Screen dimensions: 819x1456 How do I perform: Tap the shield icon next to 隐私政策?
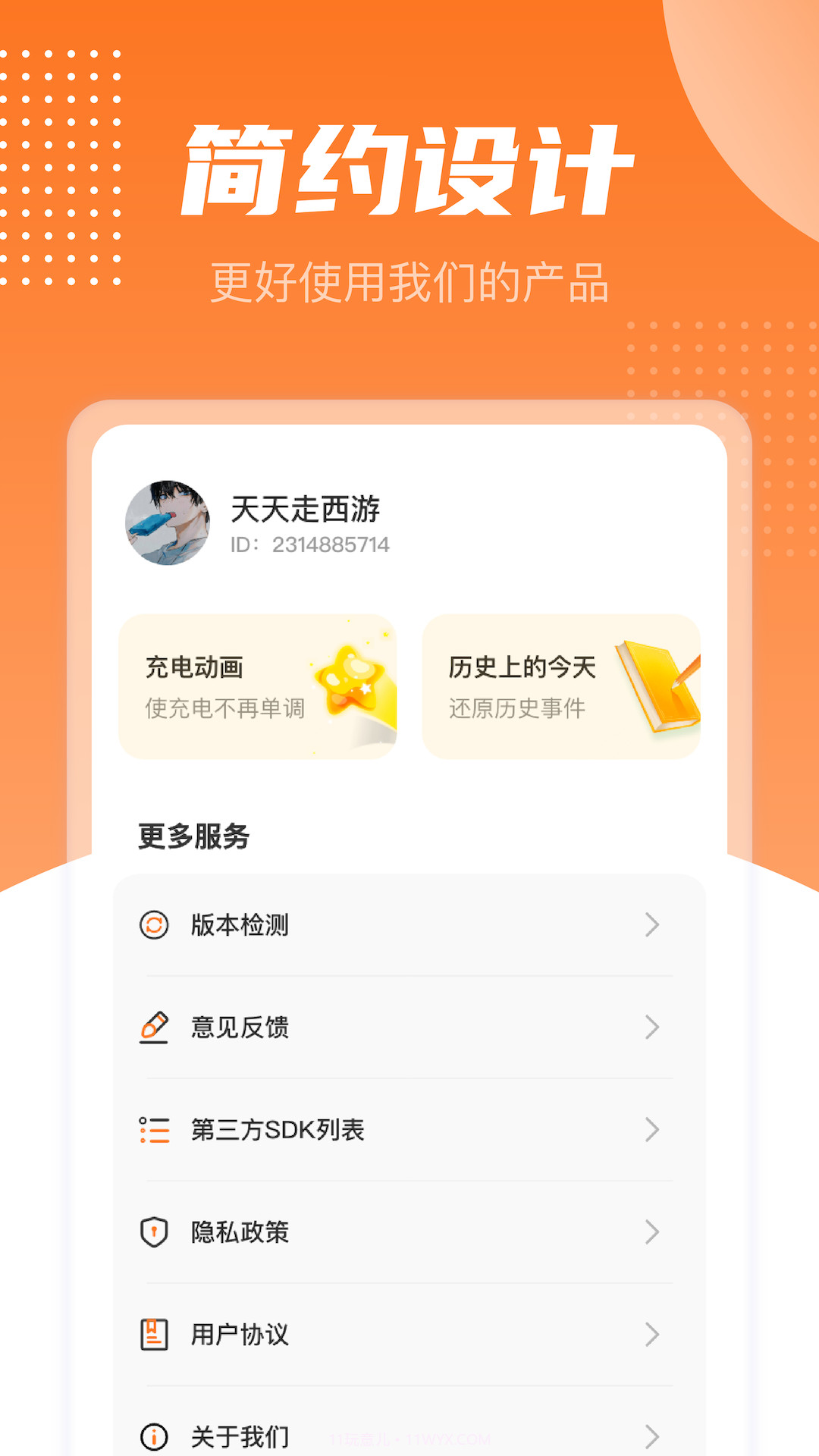coord(155,1233)
